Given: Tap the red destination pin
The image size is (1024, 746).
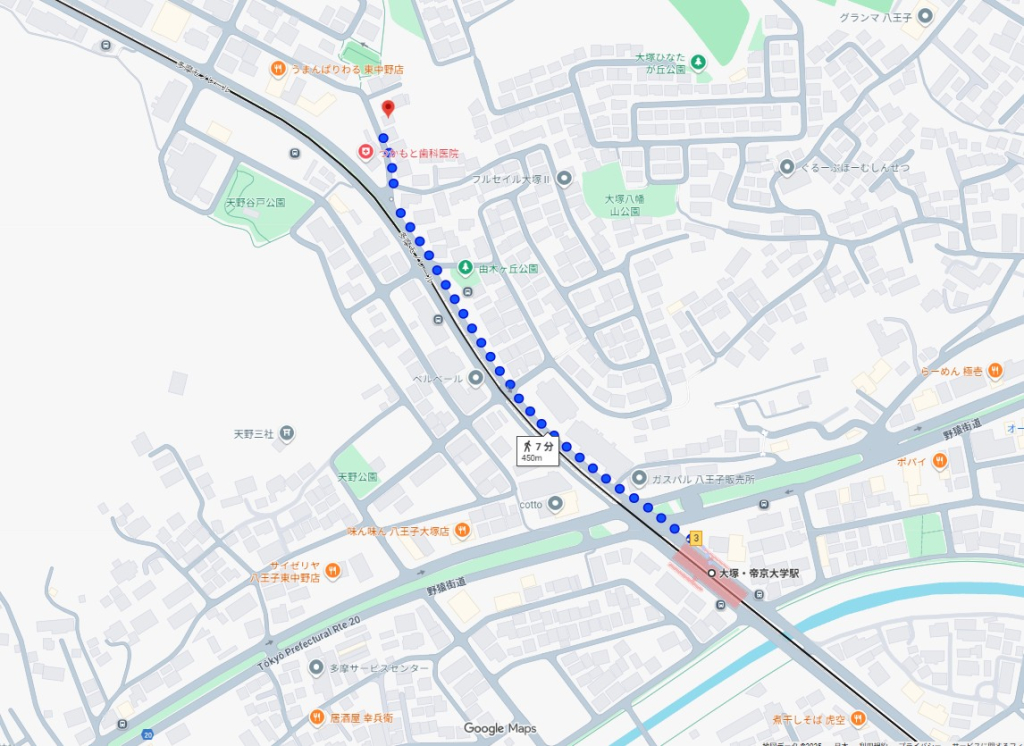Looking at the screenshot, I should (388, 107).
